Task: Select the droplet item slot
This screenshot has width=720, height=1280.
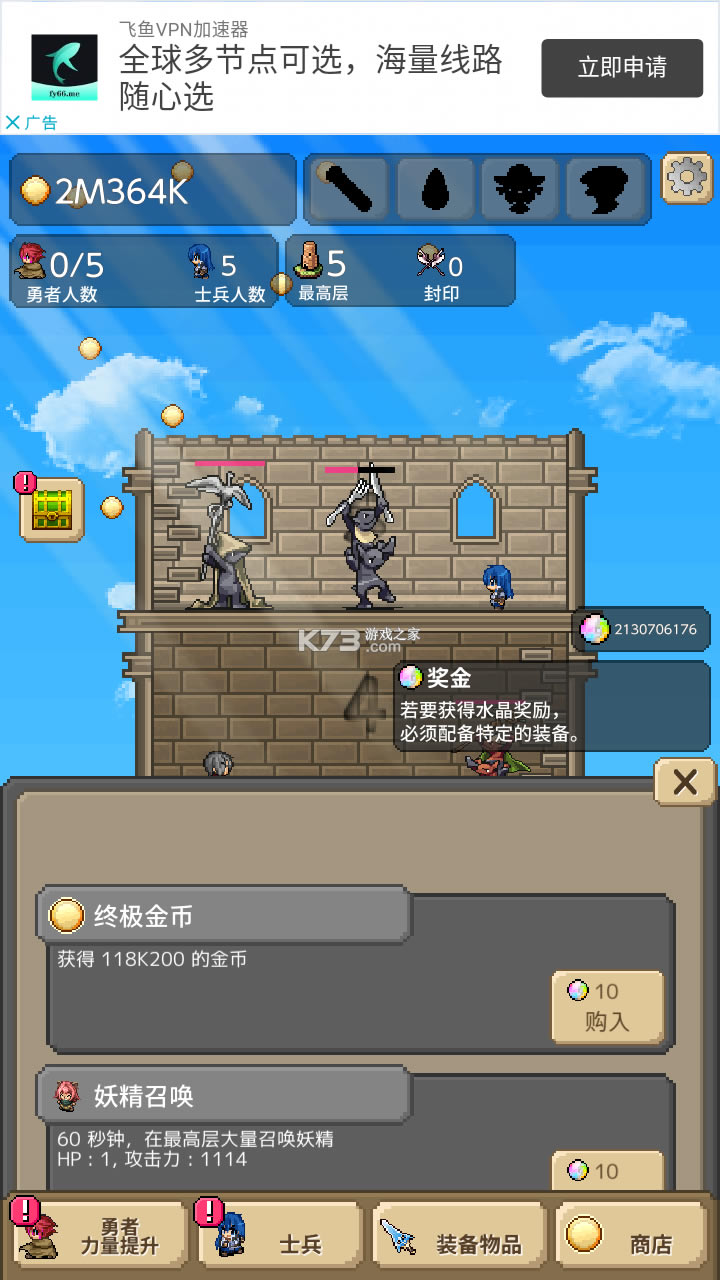Action: pyautogui.click(x=435, y=188)
